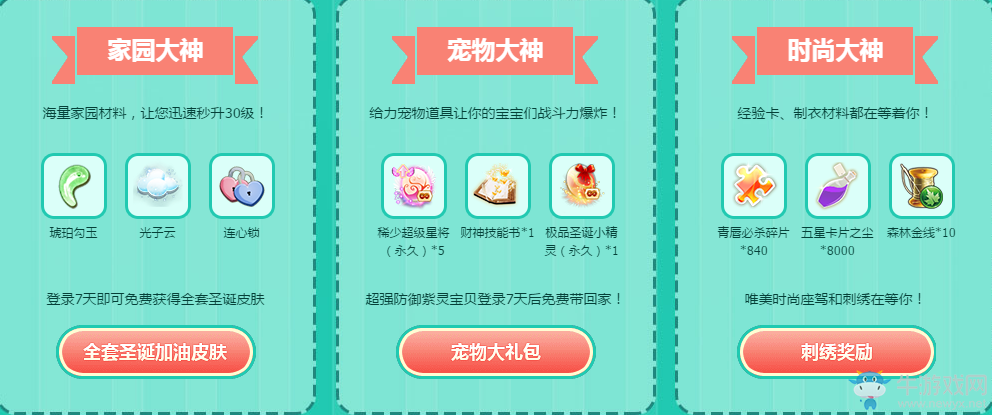Viewport: 992px width, 415px height.
Task: Select the 刺绣奖励 button
Action: click(x=836, y=352)
